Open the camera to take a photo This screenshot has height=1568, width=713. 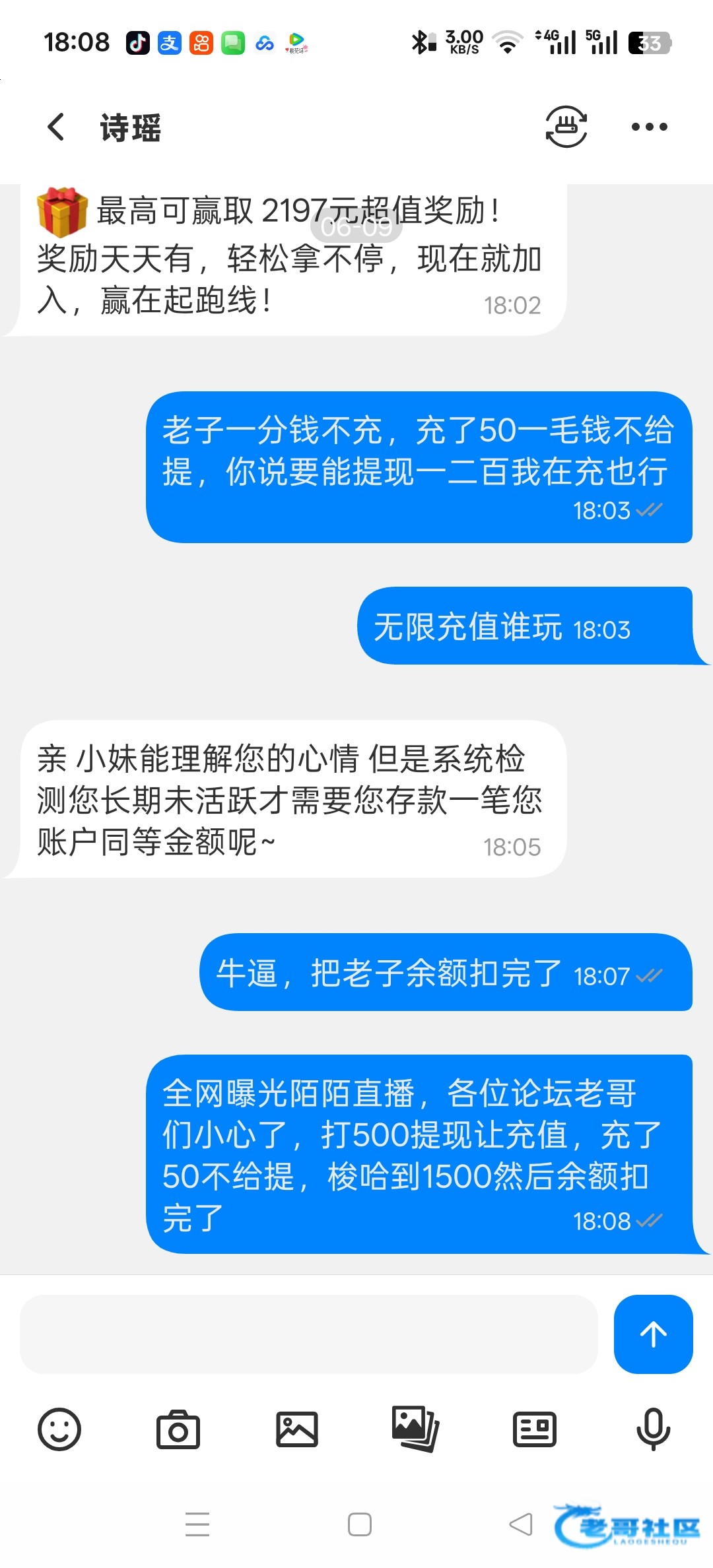tap(178, 1429)
